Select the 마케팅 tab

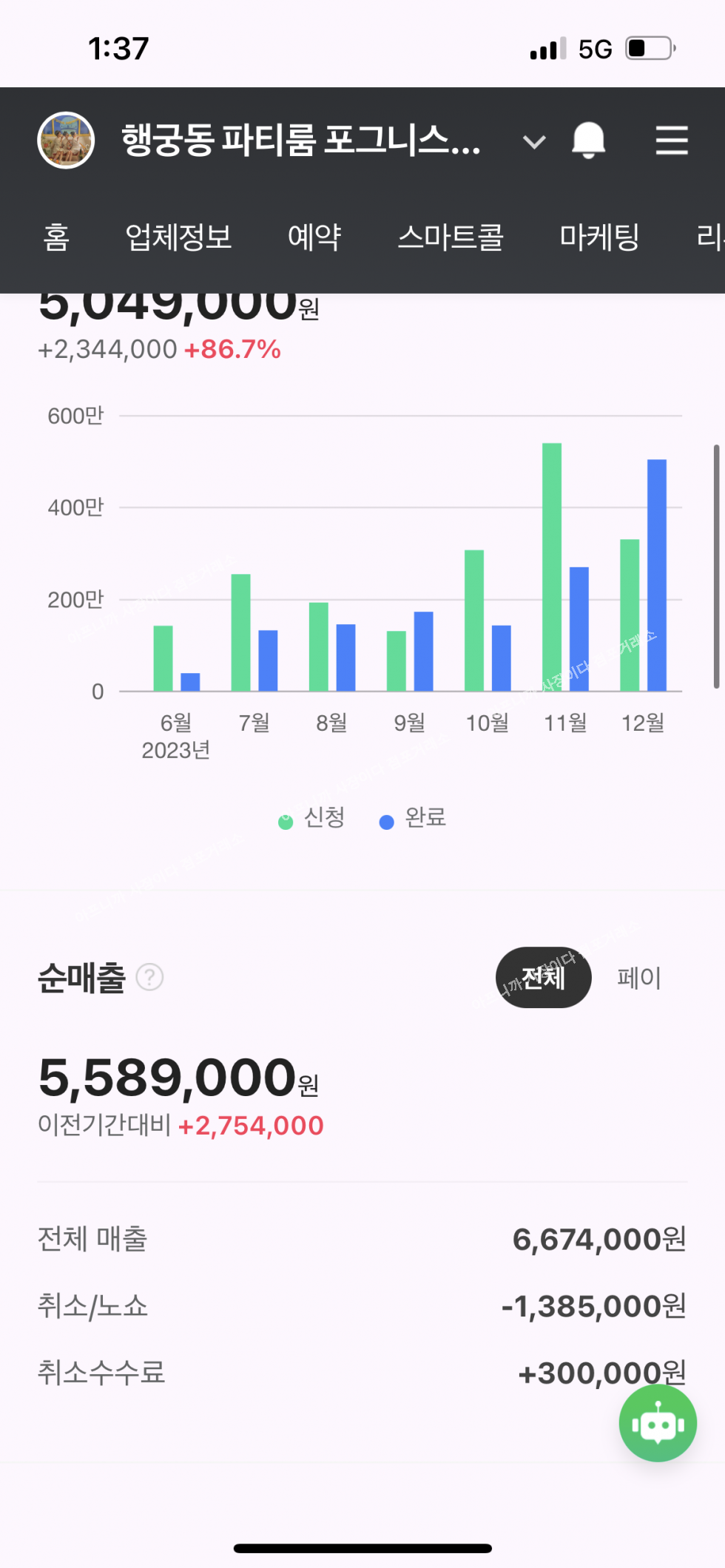pos(599,237)
